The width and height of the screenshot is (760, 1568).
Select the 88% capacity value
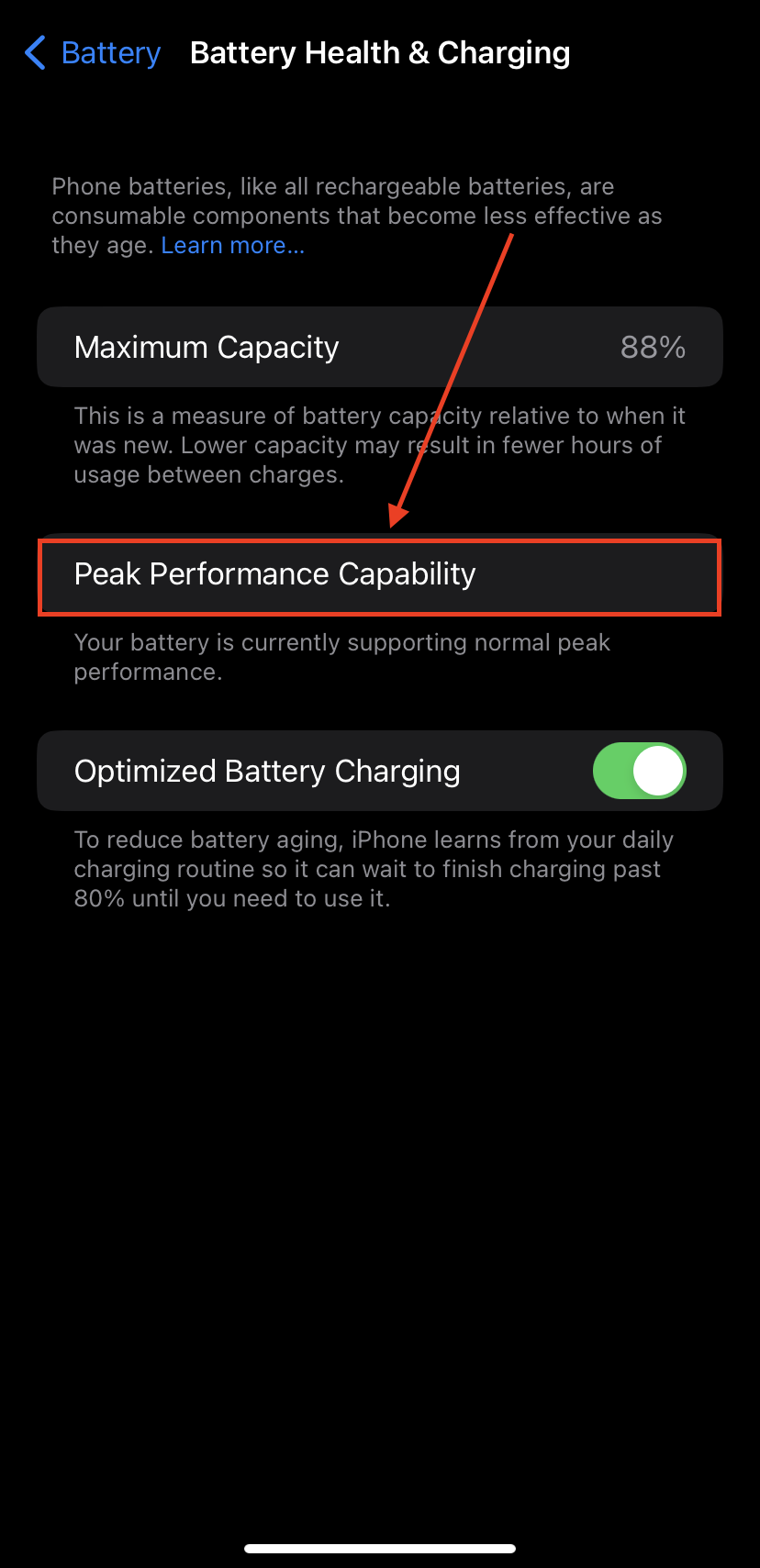pos(652,347)
